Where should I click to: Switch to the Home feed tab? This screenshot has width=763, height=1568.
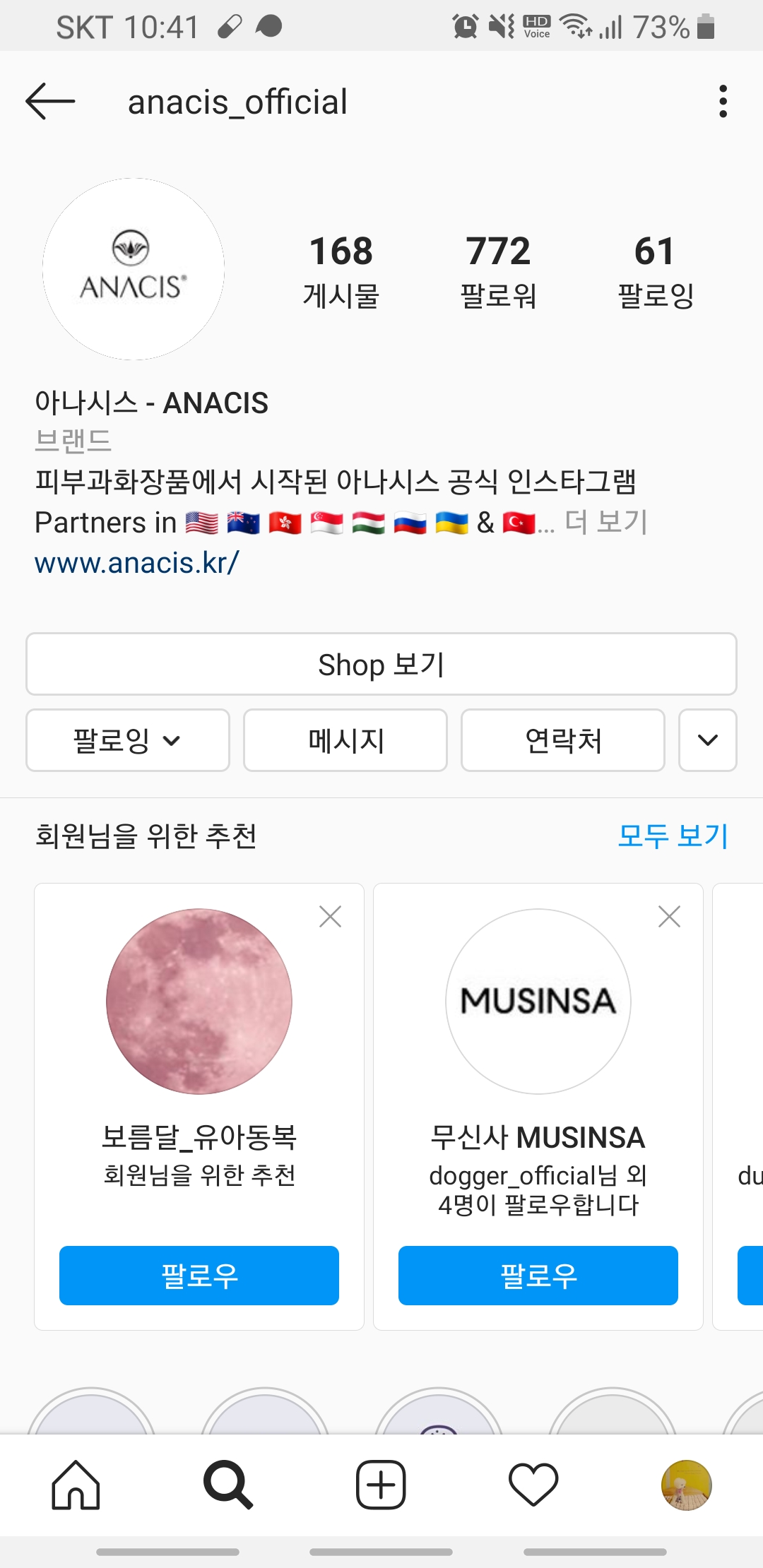pos(76,1485)
